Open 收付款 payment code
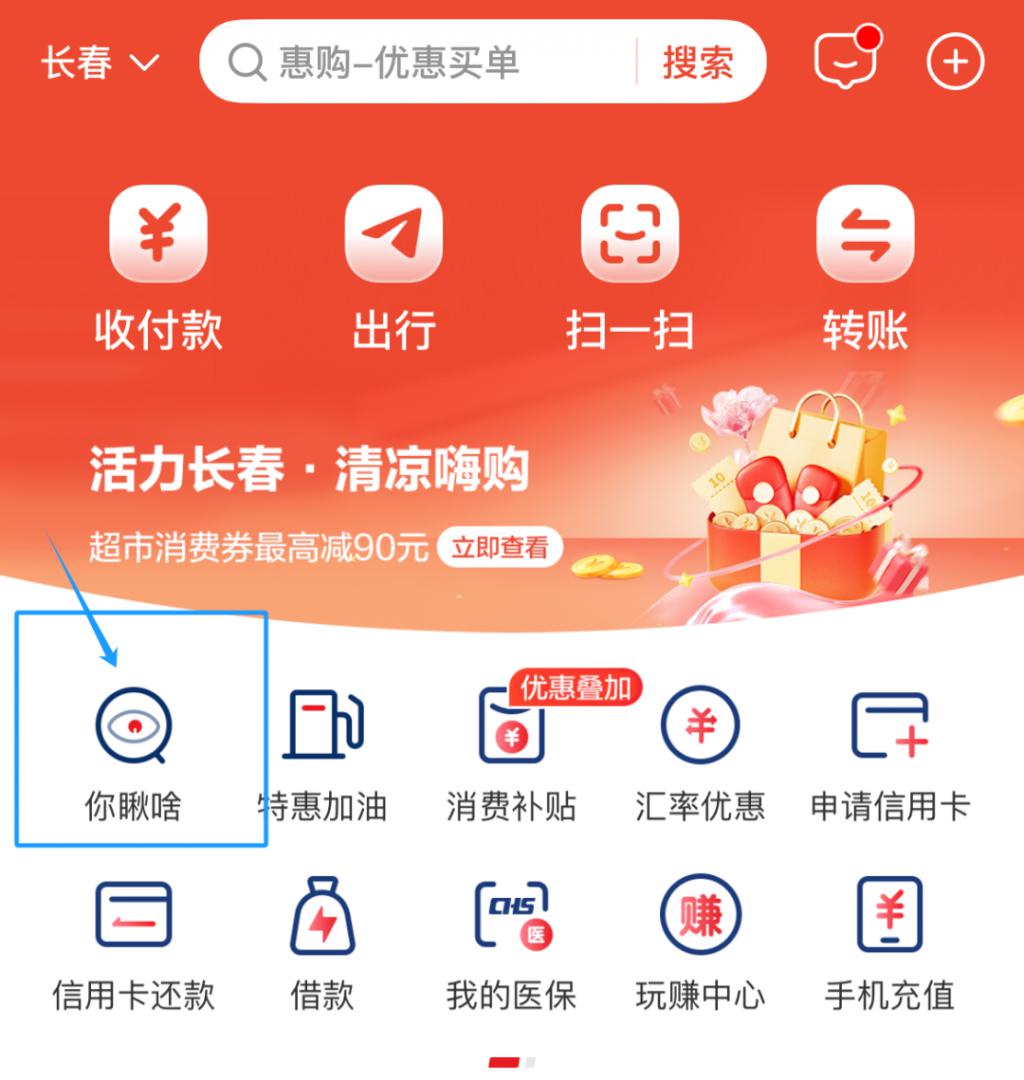The height and width of the screenshot is (1080, 1024). [x=158, y=268]
